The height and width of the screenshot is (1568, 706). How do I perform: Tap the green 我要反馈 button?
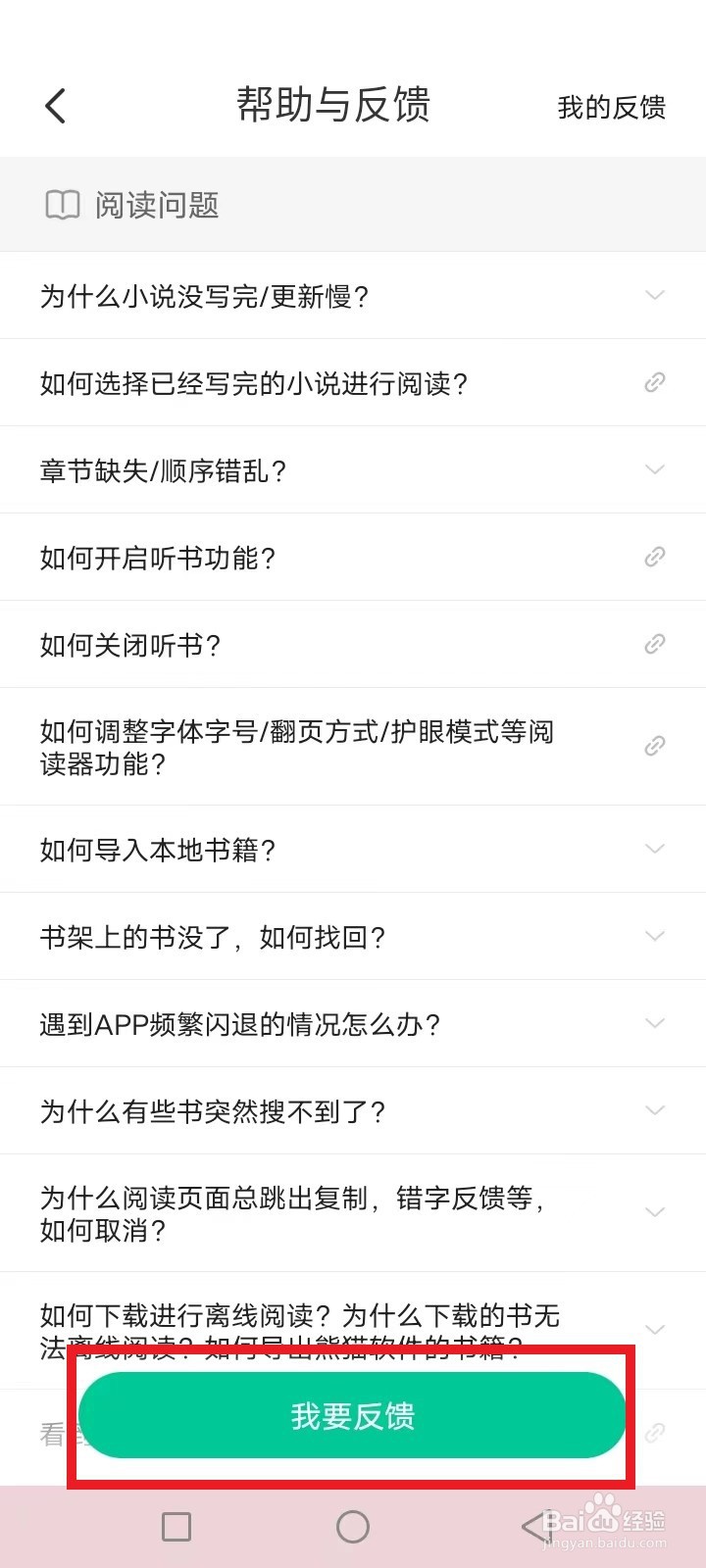(x=353, y=1416)
